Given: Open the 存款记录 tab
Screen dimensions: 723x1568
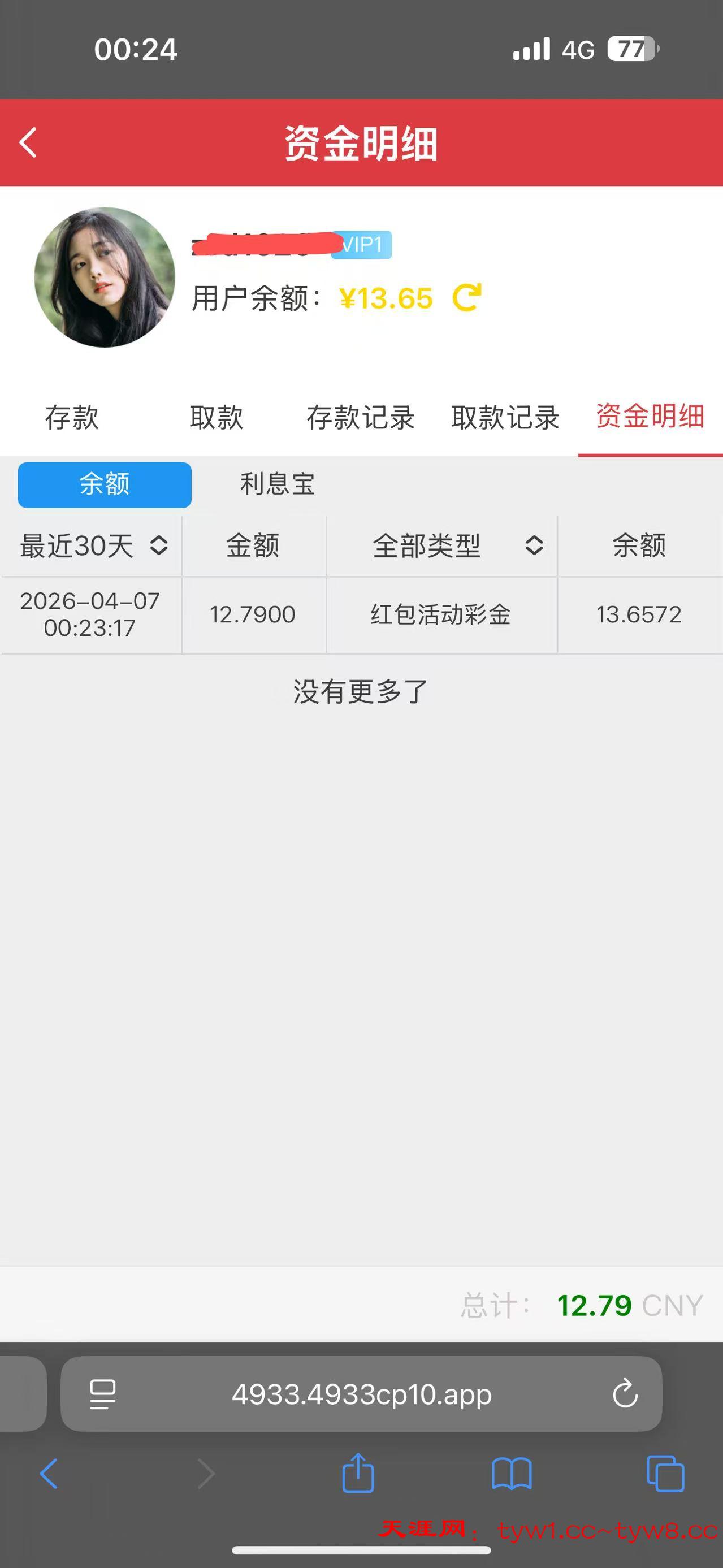Looking at the screenshot, I should point(360,418).
